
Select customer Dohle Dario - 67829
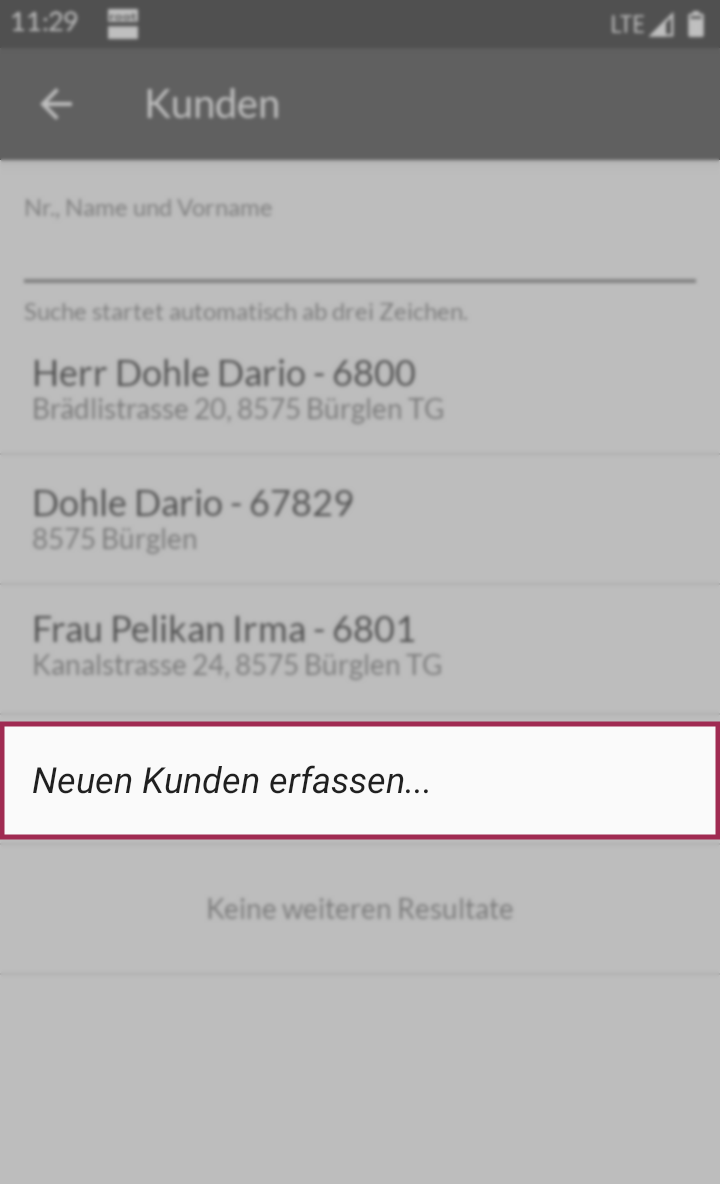pos(360,519)
